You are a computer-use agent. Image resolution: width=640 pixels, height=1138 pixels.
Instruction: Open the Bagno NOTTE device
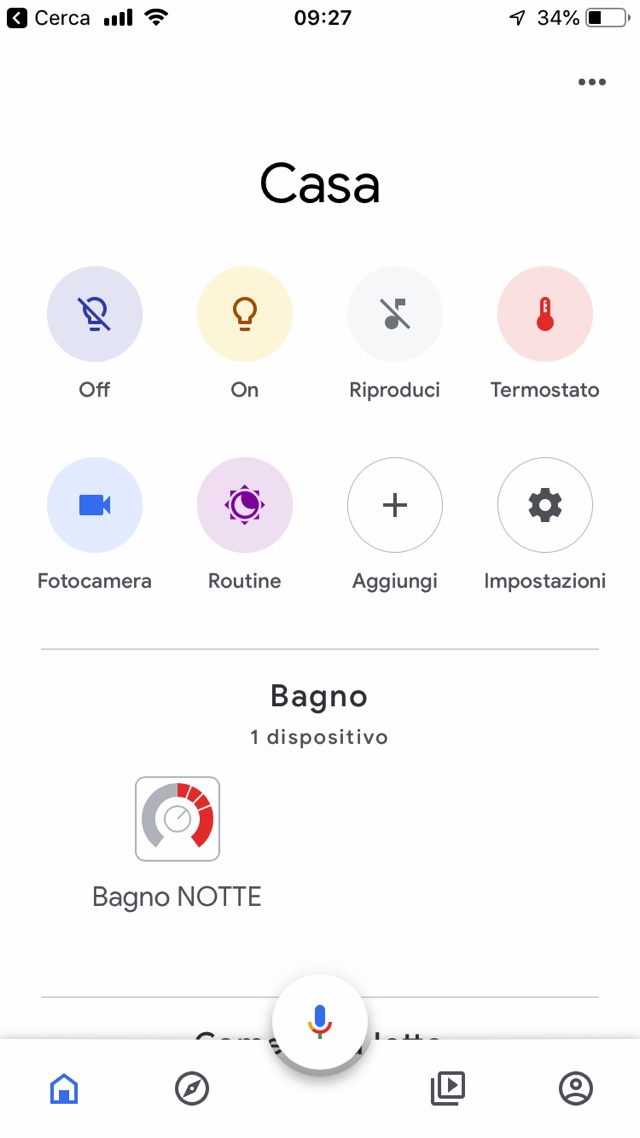(177, 819)
